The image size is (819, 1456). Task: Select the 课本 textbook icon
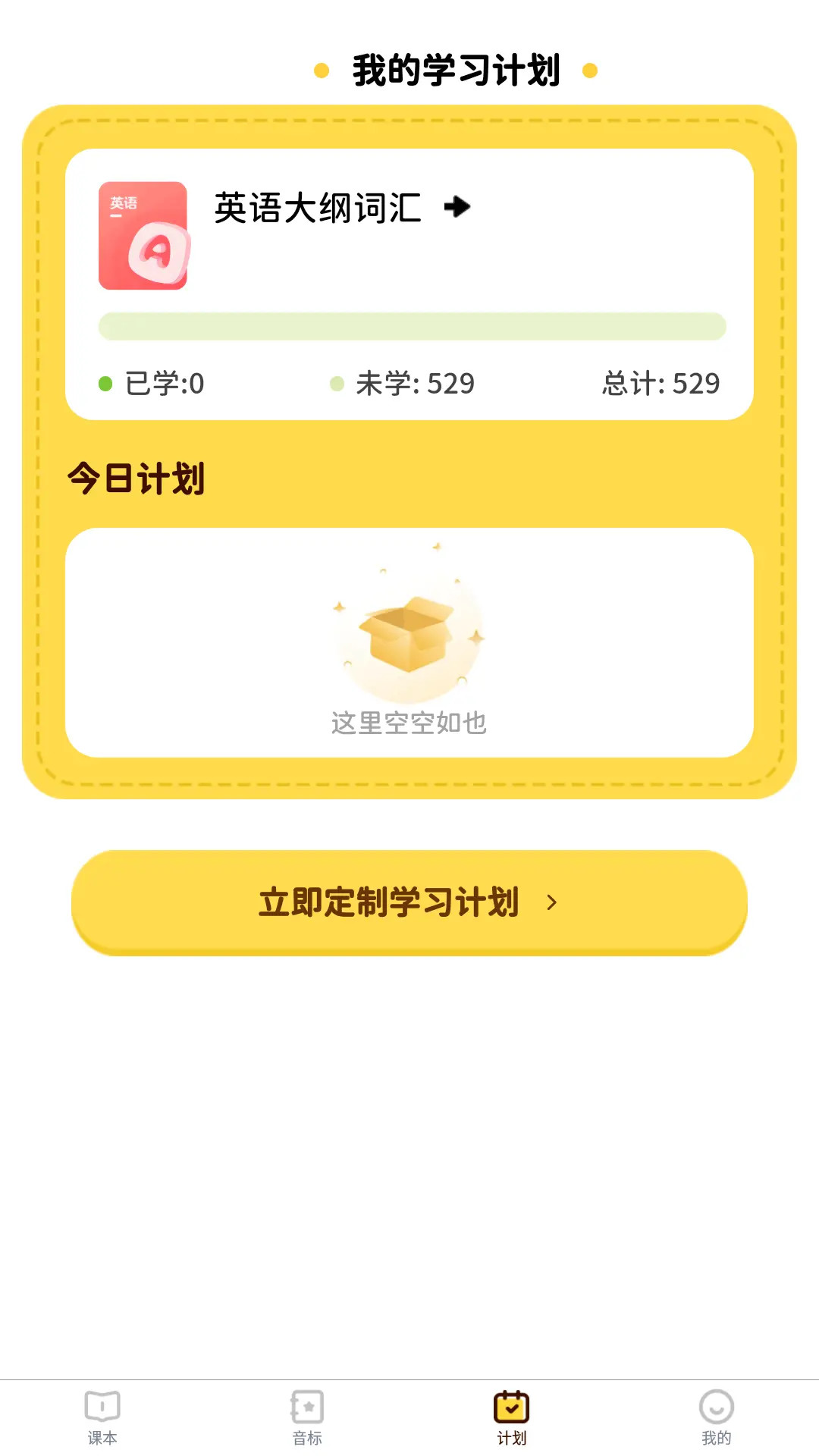[102, 1407]
